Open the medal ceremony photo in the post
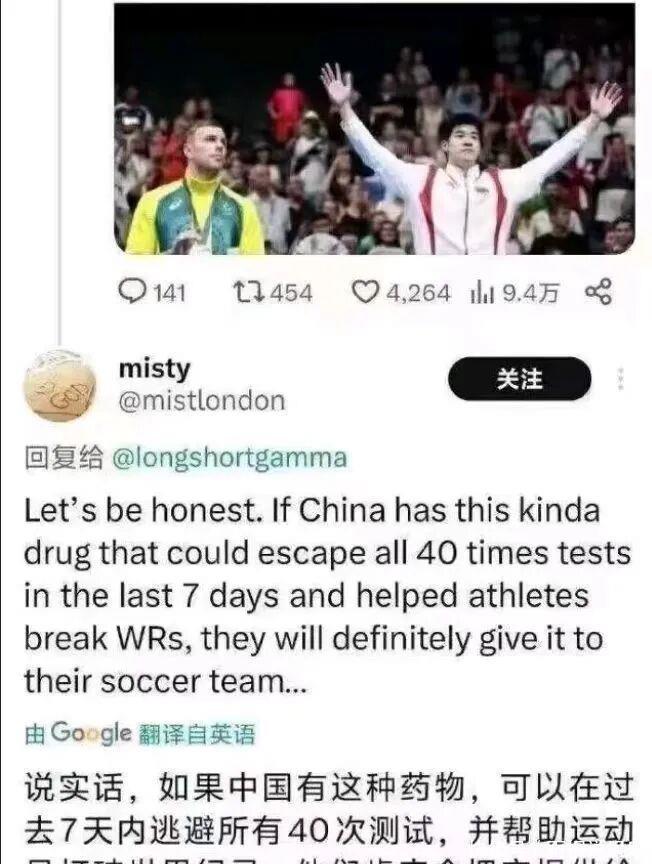 point(374,128)
